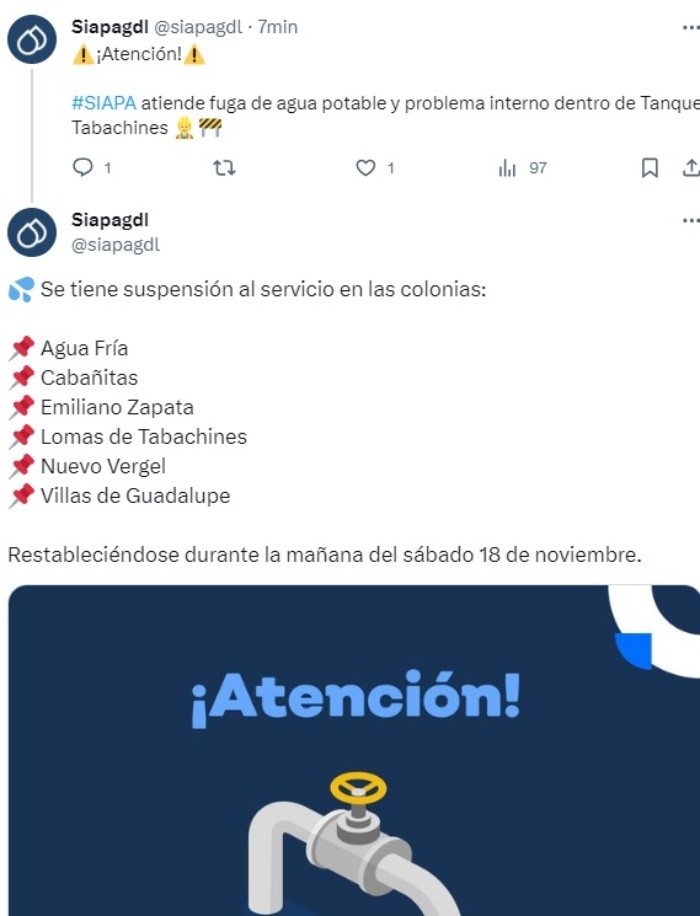Share the first Siapagdl tweet

pyautogui.click(x=690, y=168)
